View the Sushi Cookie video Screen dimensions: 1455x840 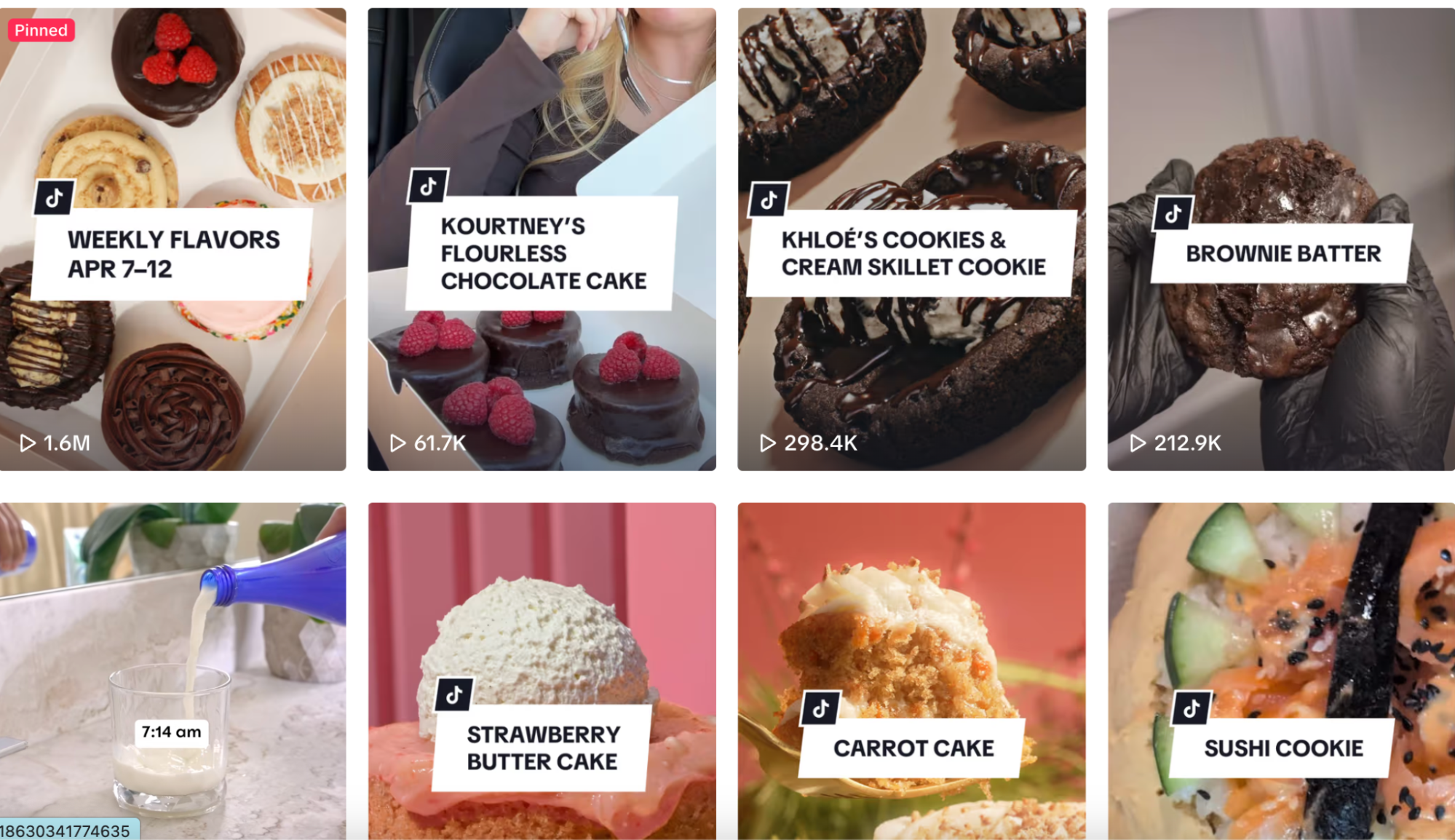[1281, 670]
